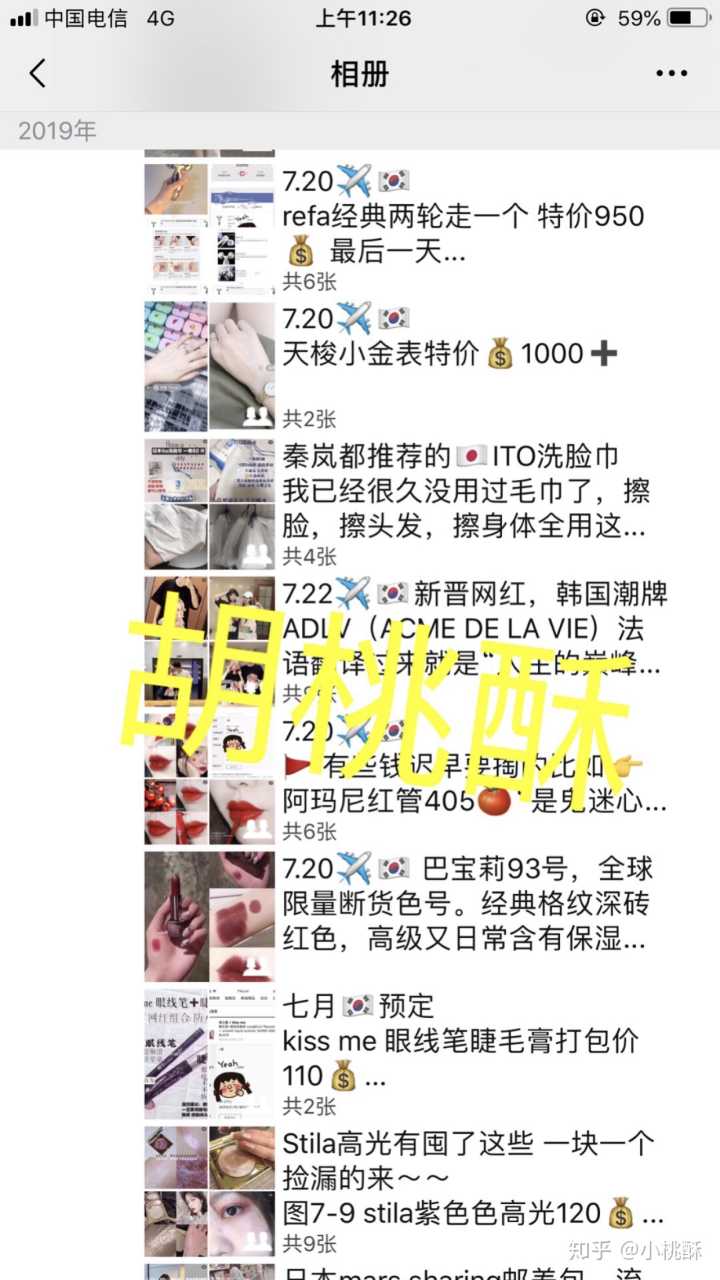Open the three-dot overflow menu
This screenshot has height=1280, width=720.
click(x=671, y=73)
